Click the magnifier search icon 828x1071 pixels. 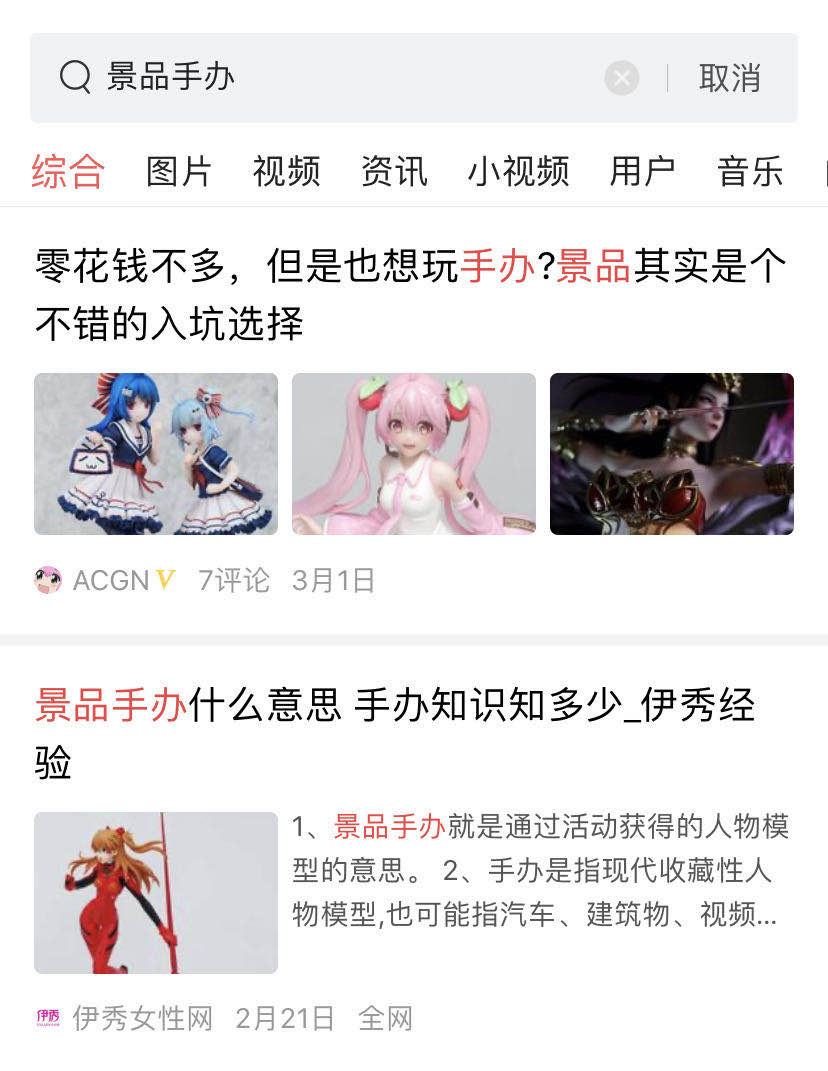tap(75, 77)
